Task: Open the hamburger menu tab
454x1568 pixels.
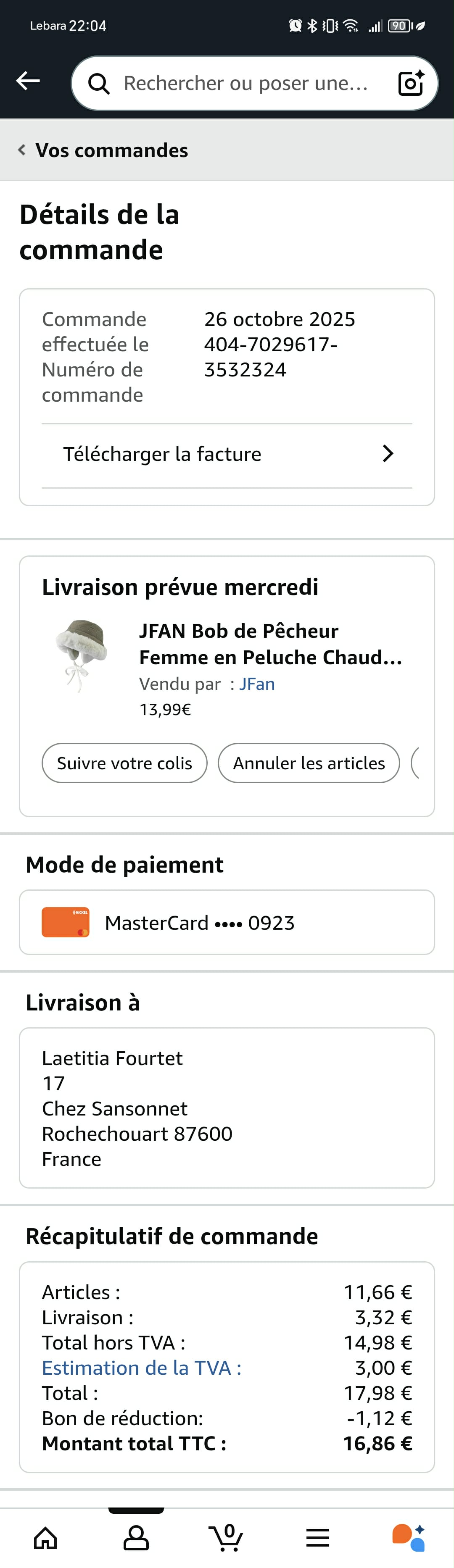Action: (x=317, y=1538)
